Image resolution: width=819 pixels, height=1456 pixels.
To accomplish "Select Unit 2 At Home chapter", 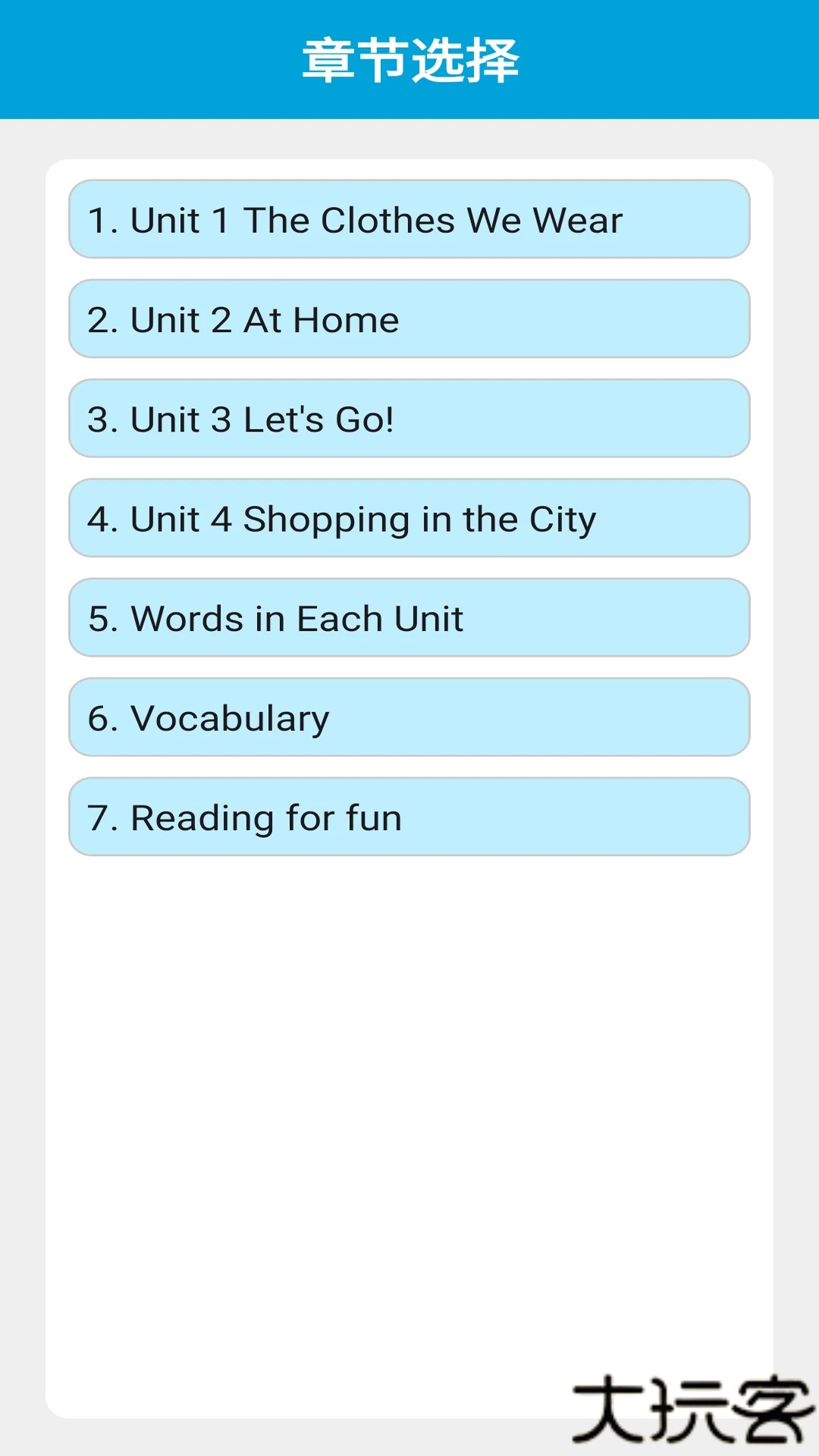I will click(x=409, y=318).
